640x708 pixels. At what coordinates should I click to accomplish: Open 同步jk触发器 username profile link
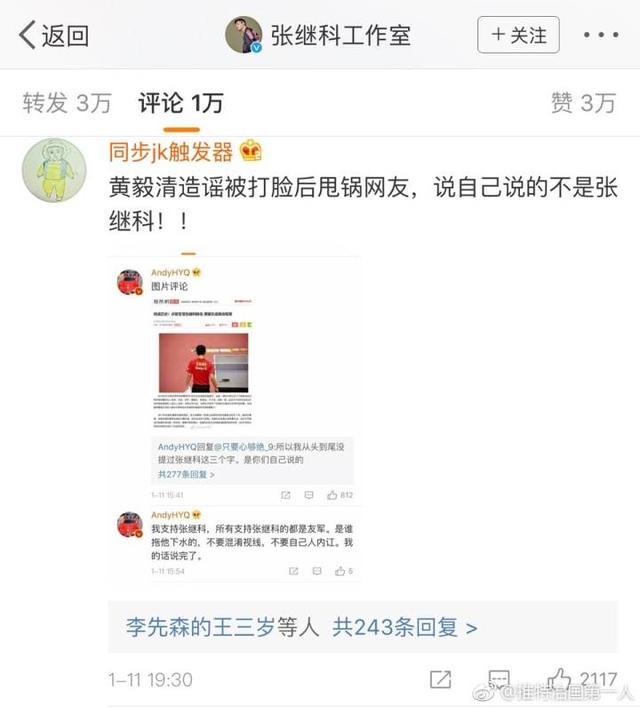click(x=170, y=152)
